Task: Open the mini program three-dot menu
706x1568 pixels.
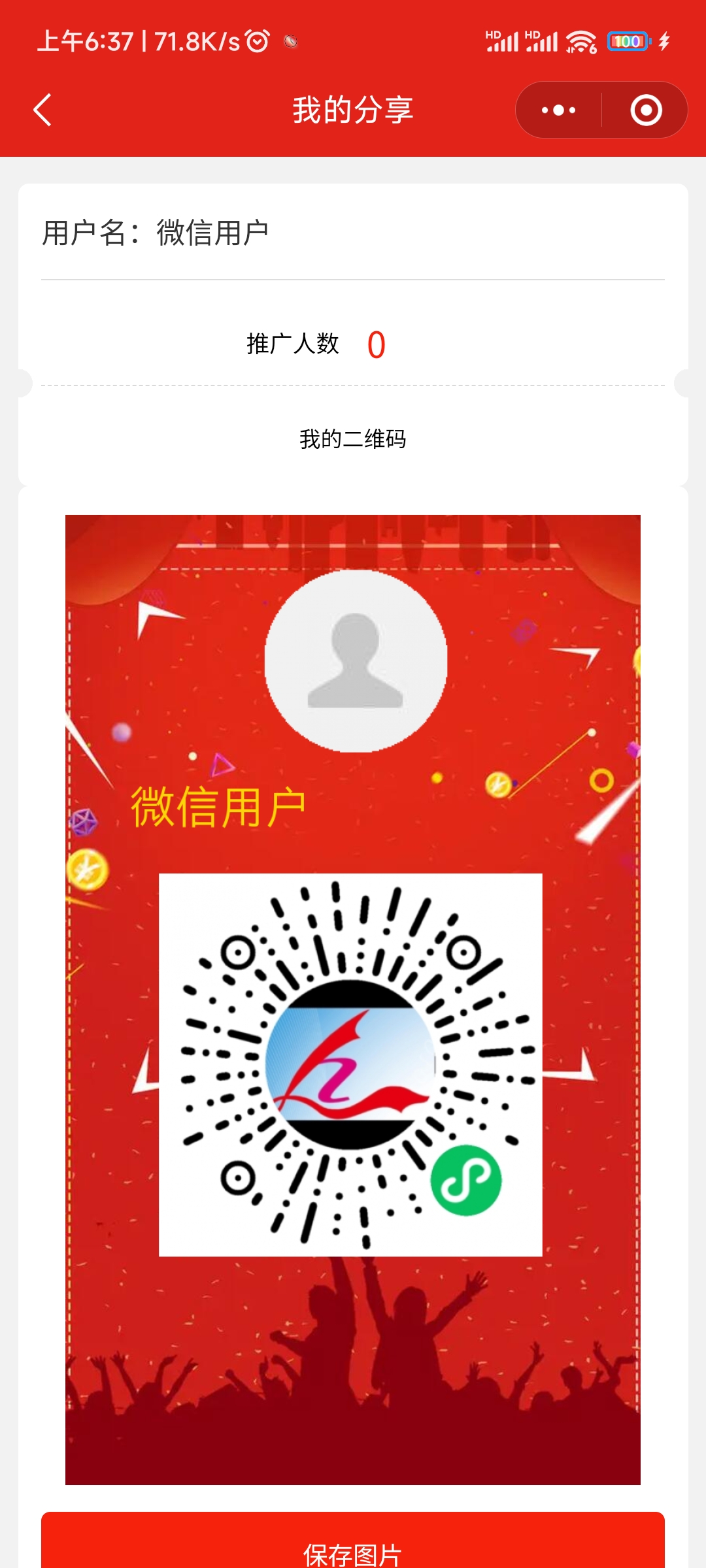Action: pos(558,110)
